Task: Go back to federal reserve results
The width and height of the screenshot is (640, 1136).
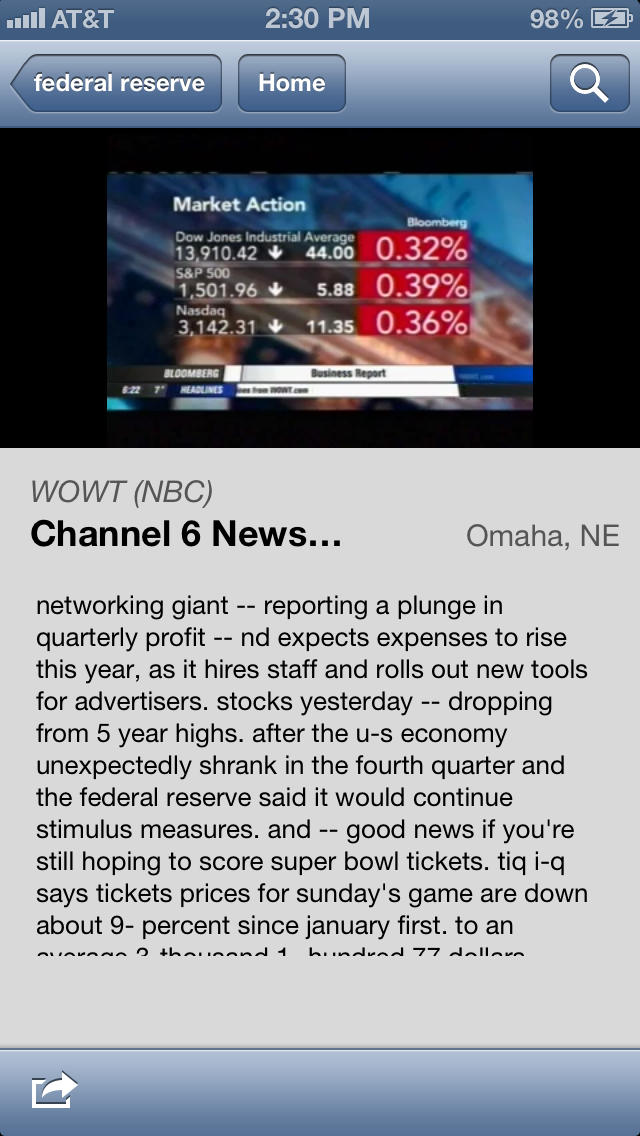Action: point(116,83)
